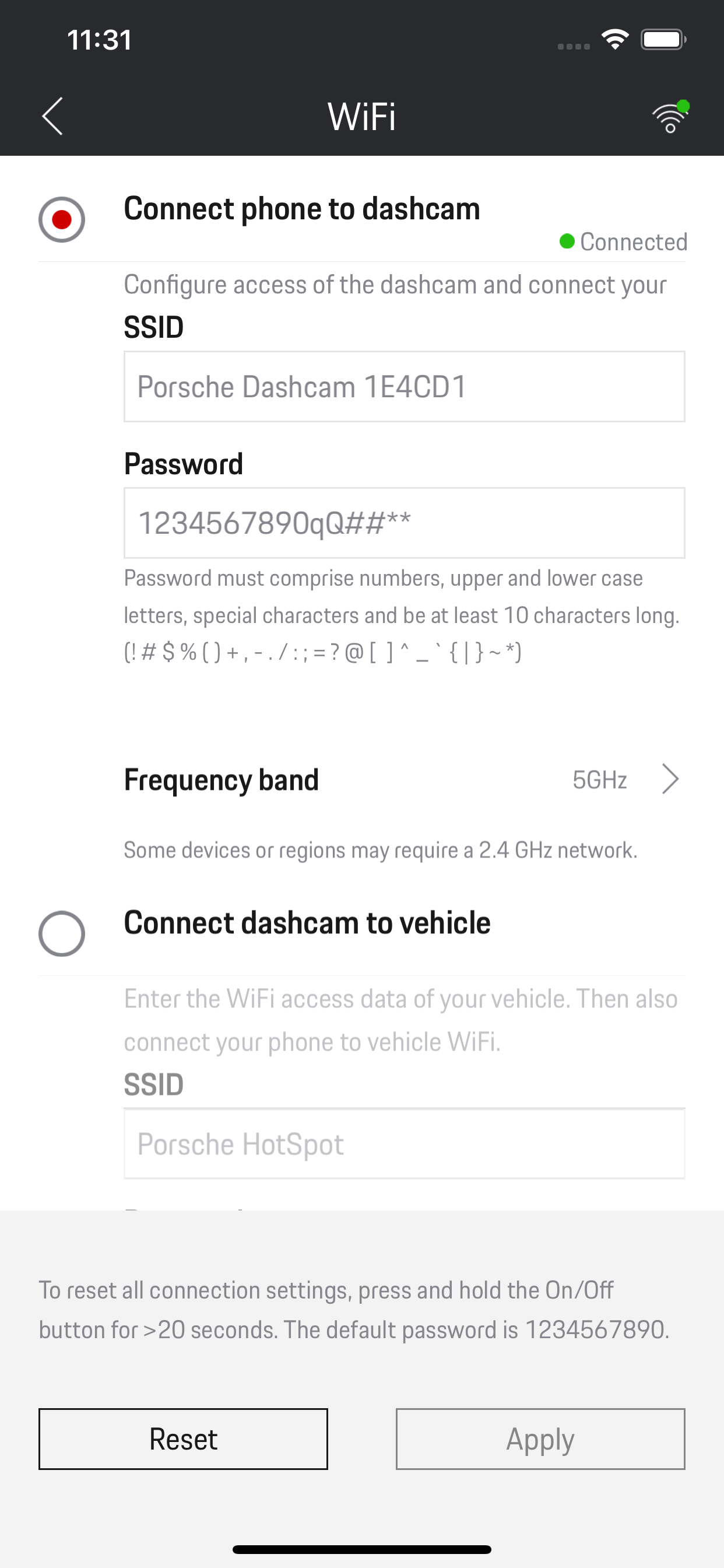Tap the back arrow to leave WiFi settings
The width and height of the screenshot is (724, 1568).
(x=52, y=116)
